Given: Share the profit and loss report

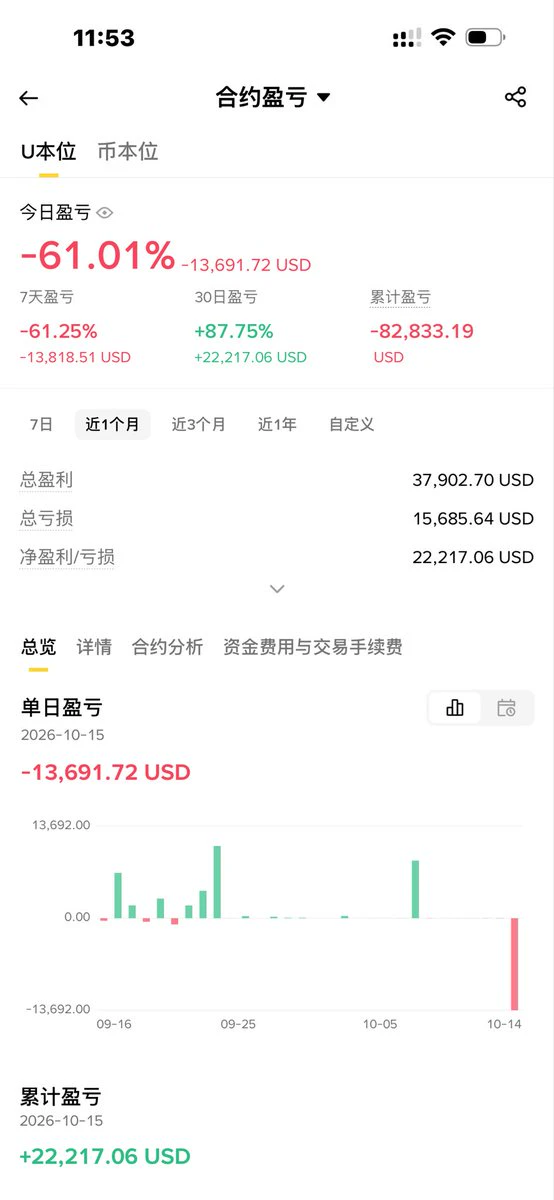Looking at the screenshot, I should pos(515,97).
